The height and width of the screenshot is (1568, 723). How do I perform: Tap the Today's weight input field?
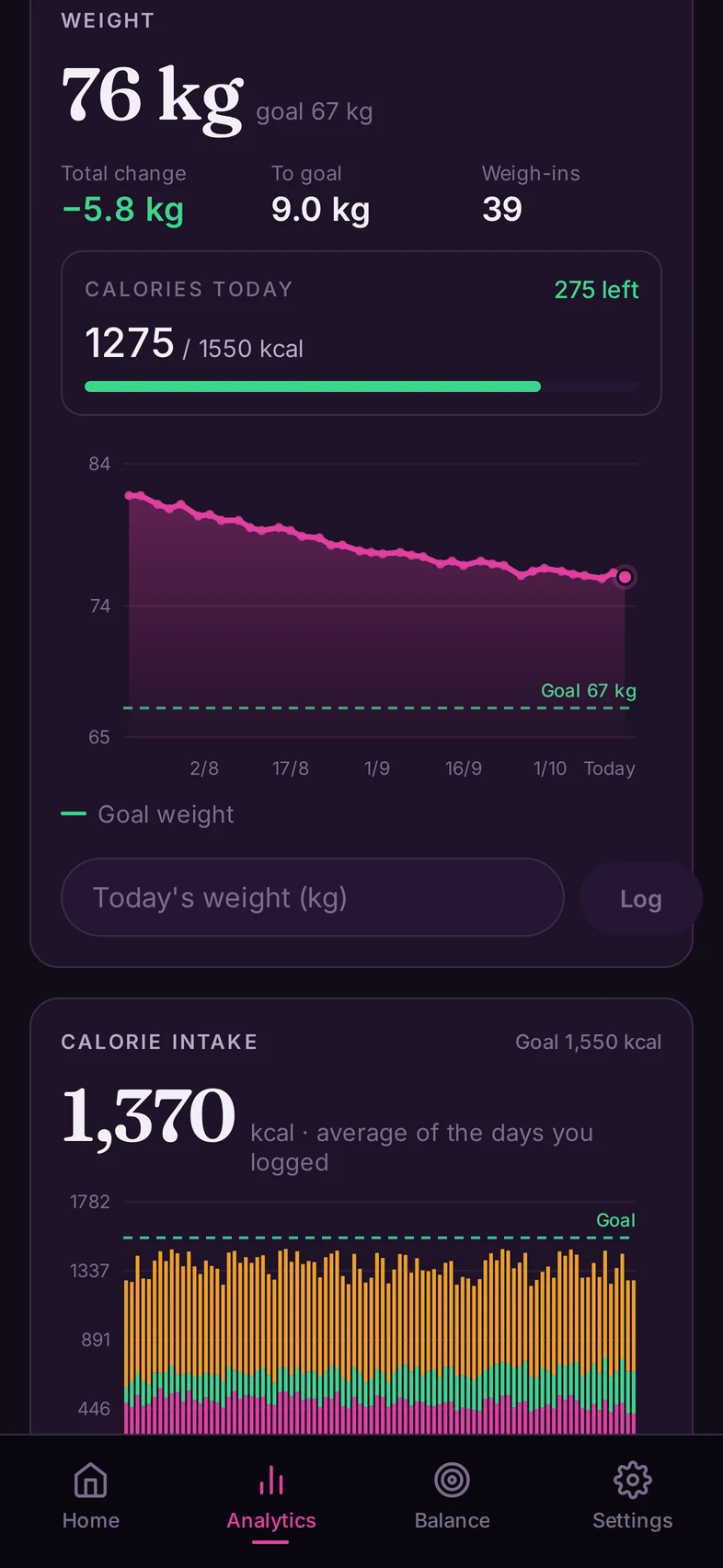[312, 897]
